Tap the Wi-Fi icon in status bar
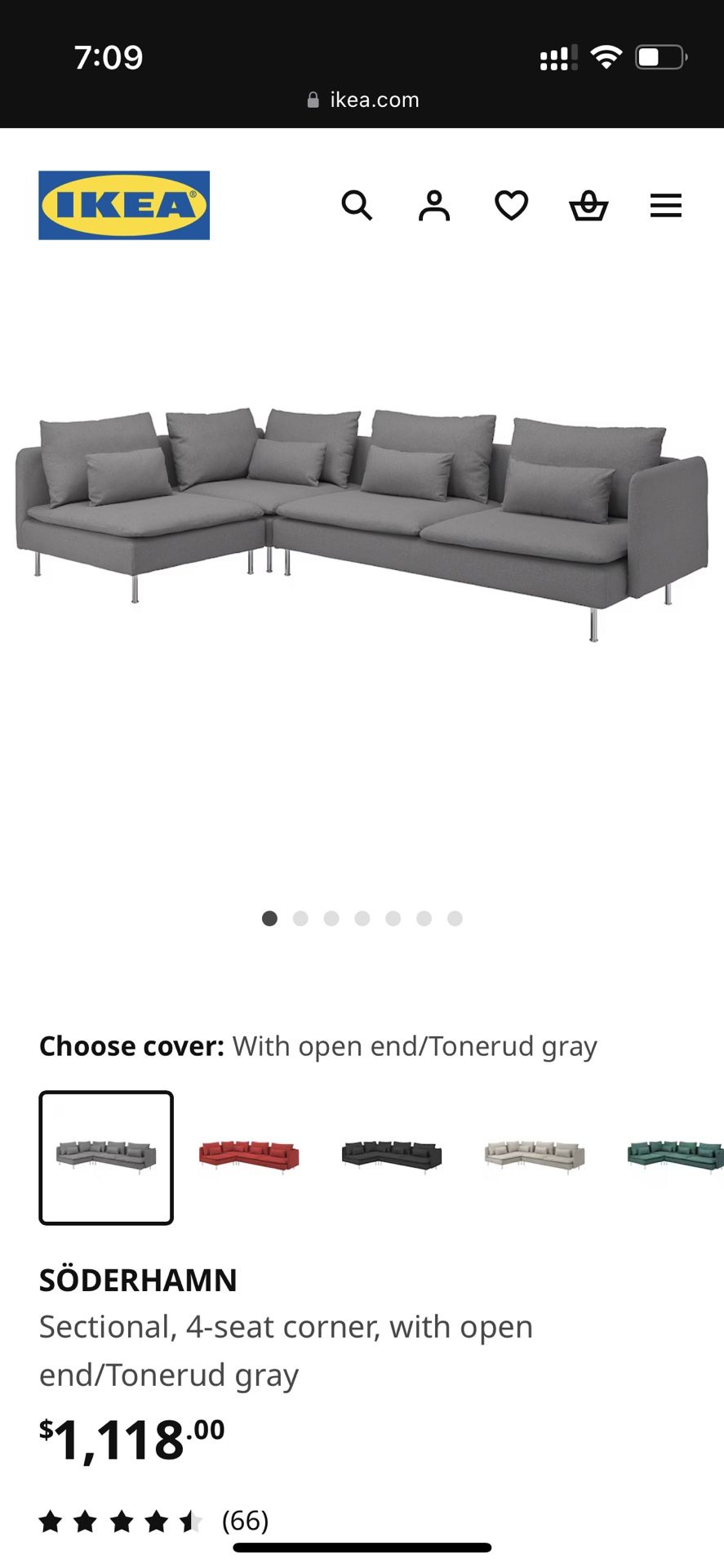Image resolution: width=724 pixels, height=1568 pixels. (x=605, y=57)
